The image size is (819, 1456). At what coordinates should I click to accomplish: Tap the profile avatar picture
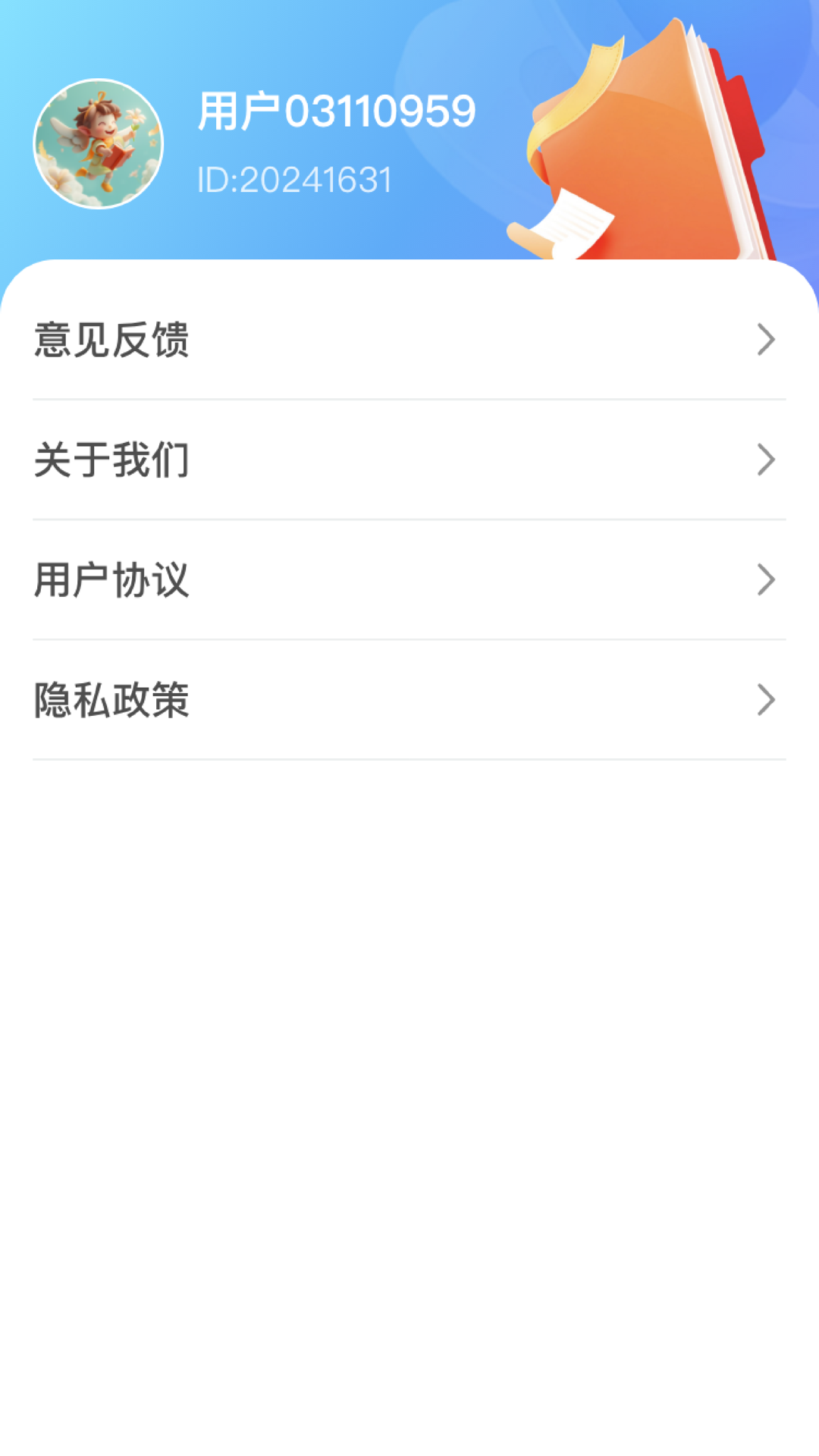[x=99, y=144]
